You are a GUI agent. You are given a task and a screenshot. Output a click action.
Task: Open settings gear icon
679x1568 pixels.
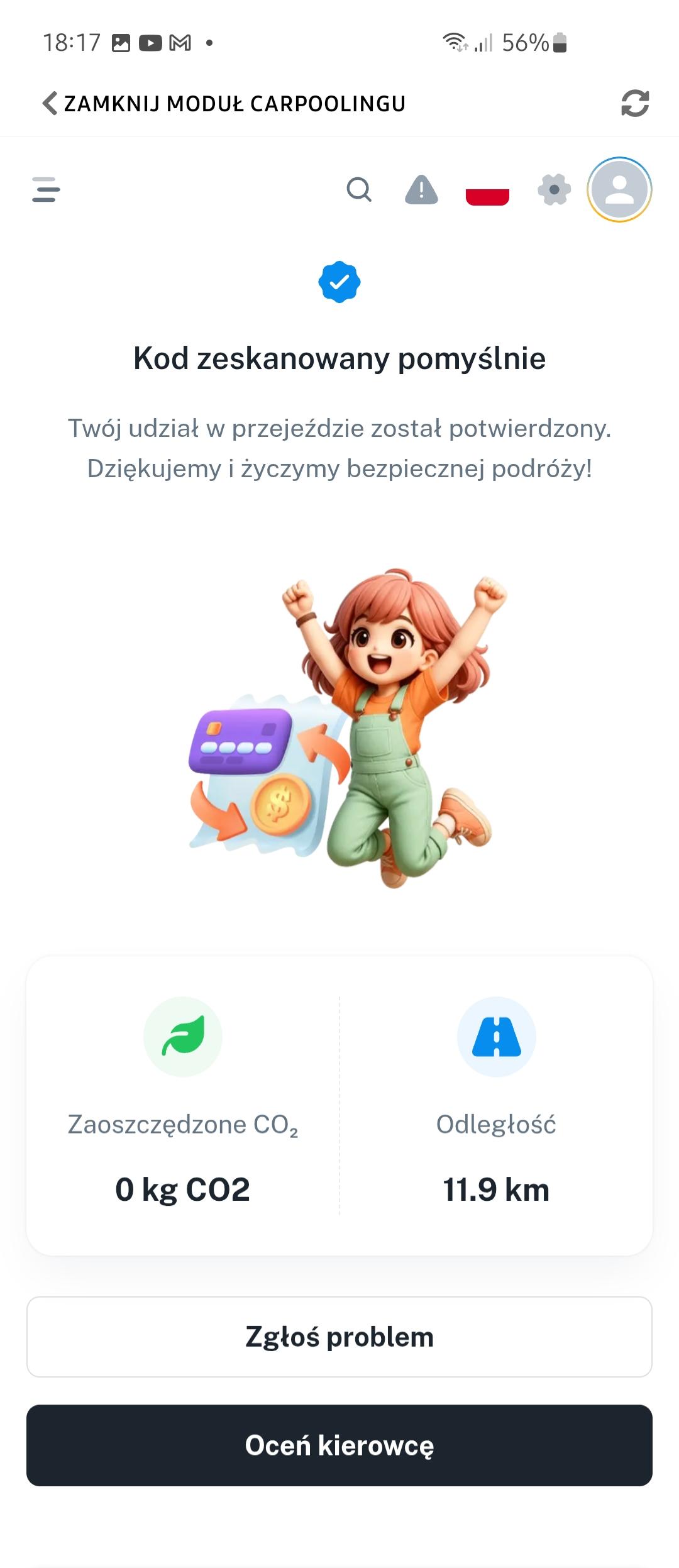pyautogui.click(x=554, y=189)
